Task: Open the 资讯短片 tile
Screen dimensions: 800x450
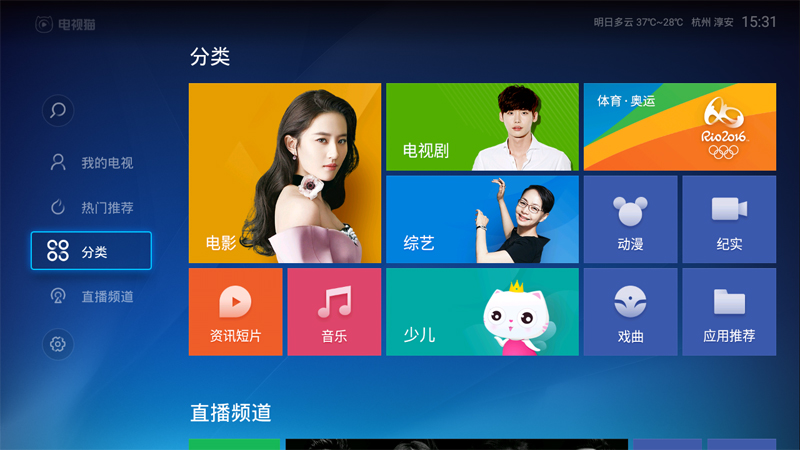Action: [x=235, y=312]
